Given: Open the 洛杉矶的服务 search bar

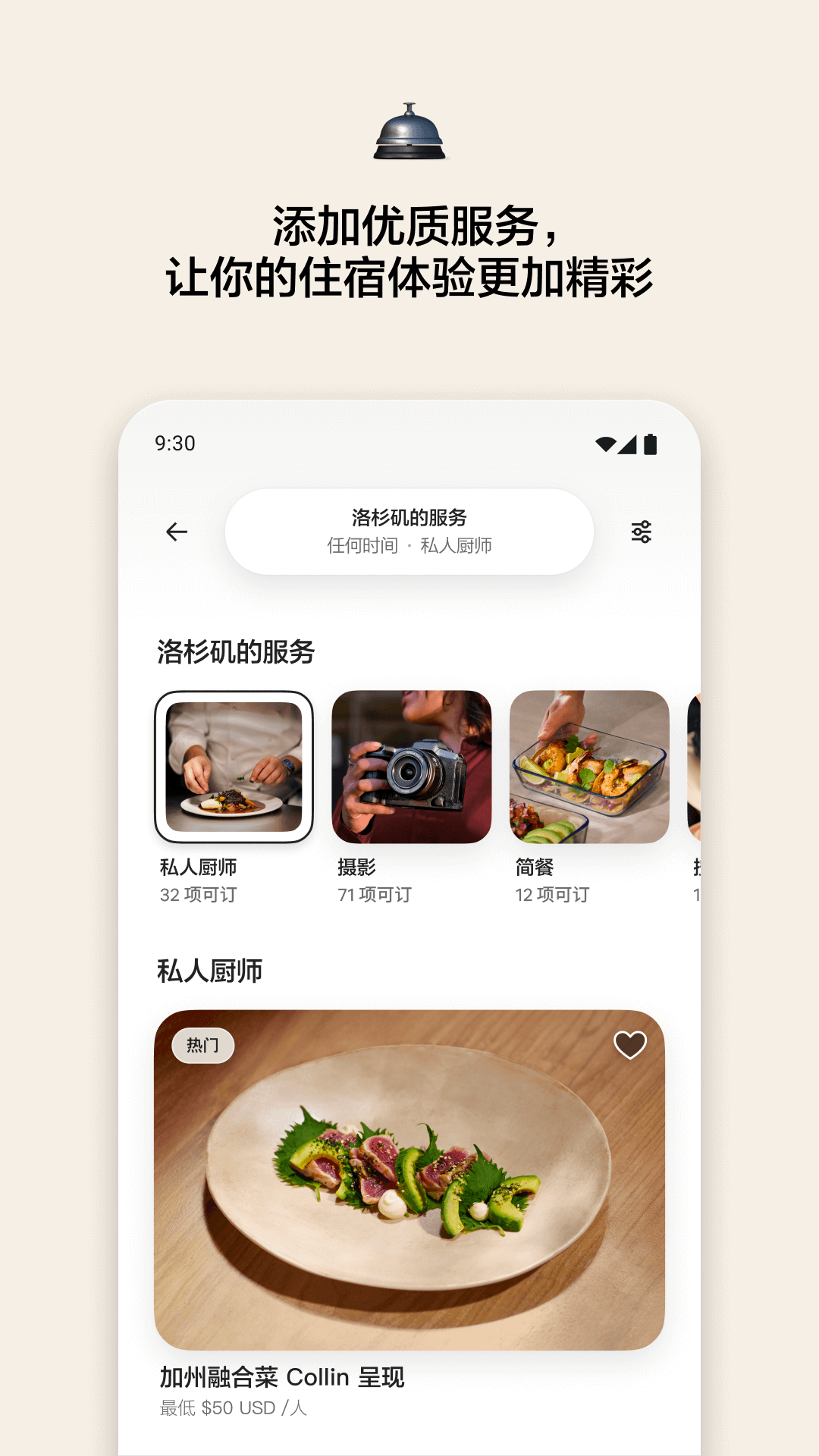Looking at the screenshot, I should click(409, 519).
